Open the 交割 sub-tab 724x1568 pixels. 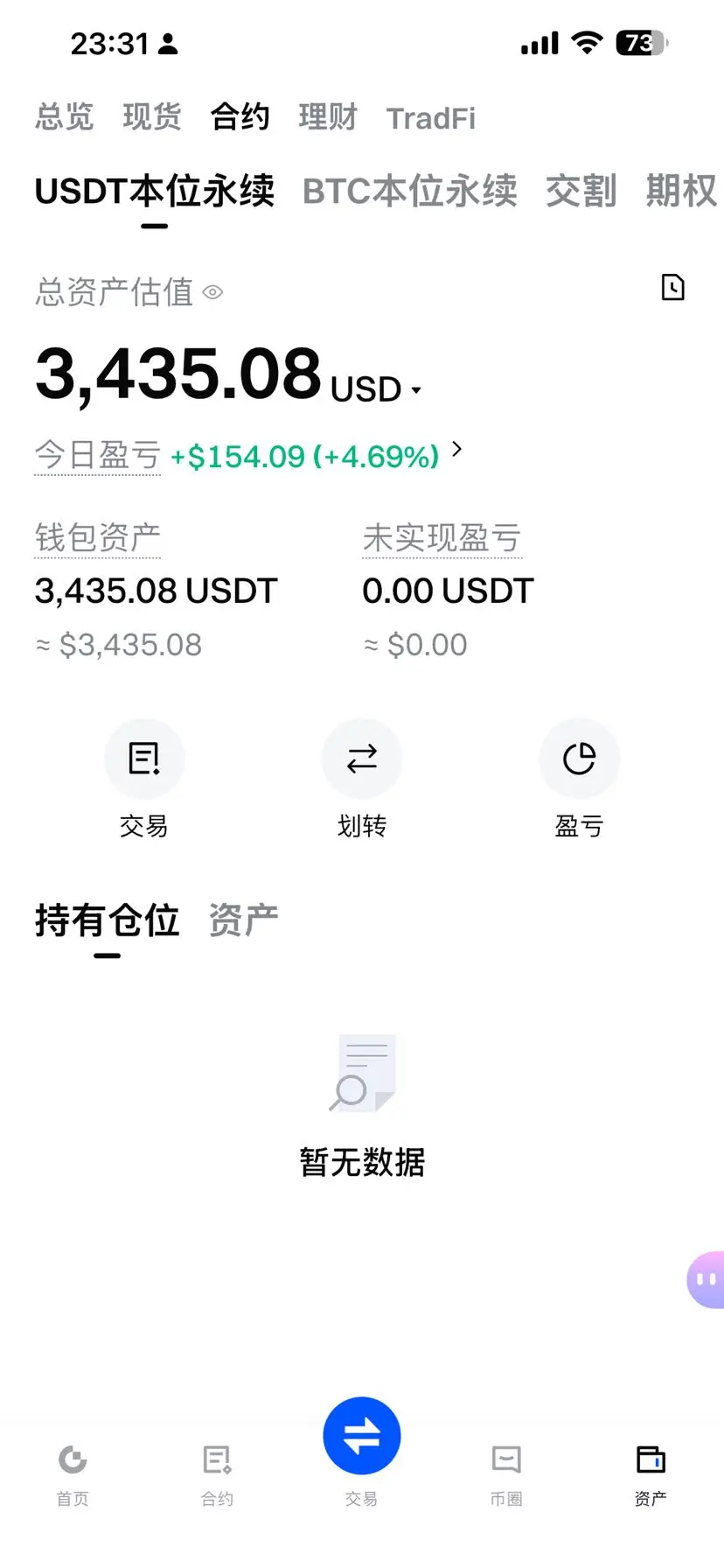pyautogui.click(x=581, y=192)
